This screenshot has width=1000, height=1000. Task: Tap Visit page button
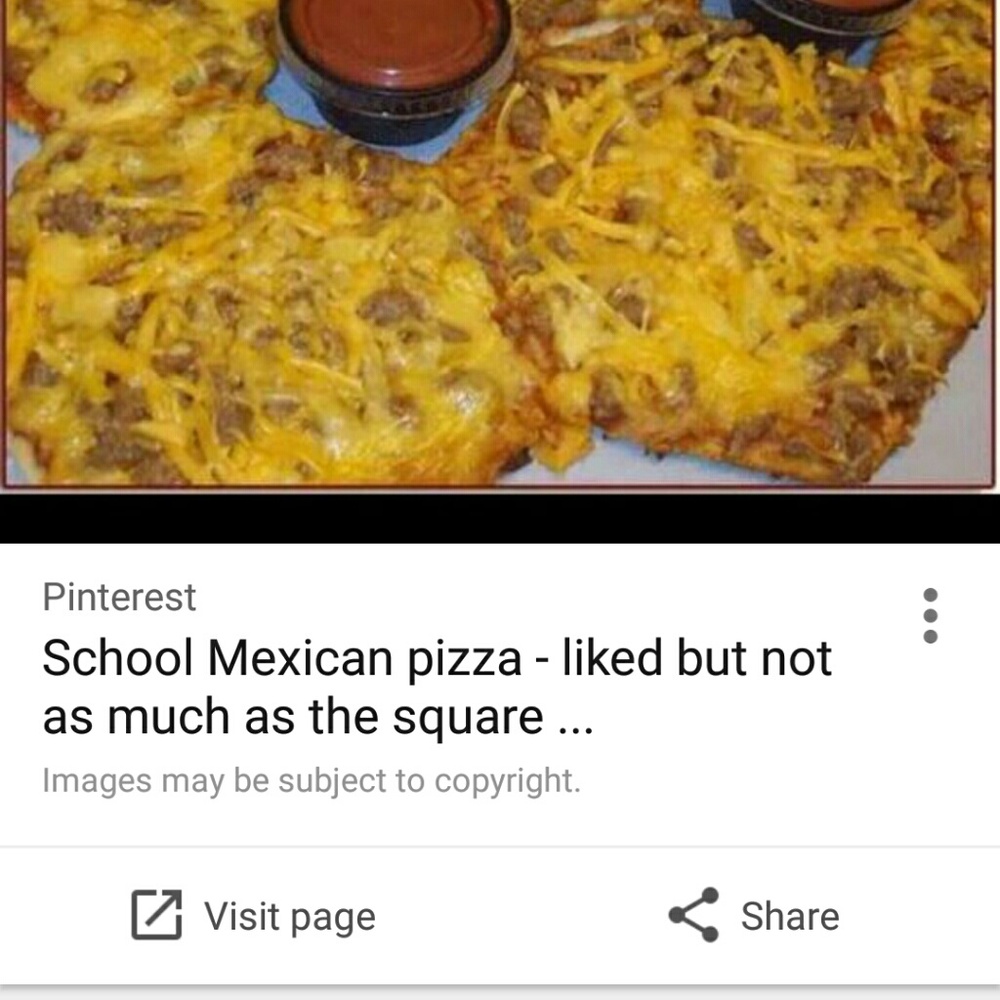point(254,916)
